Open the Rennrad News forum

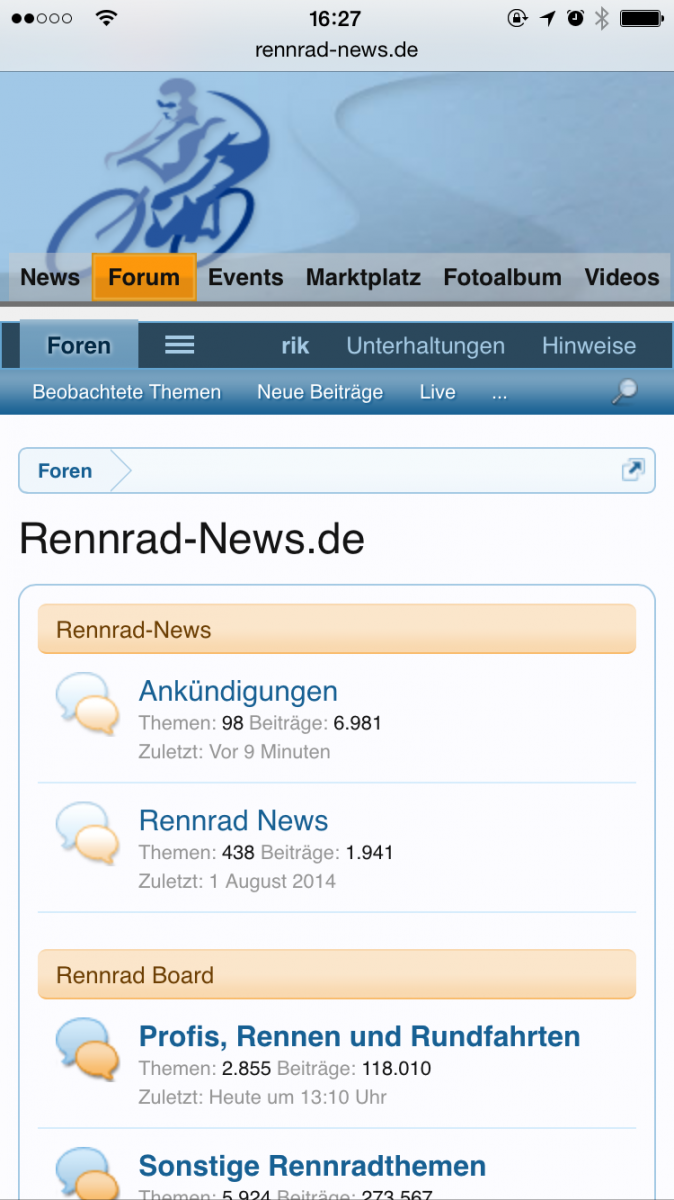[233, 821]
